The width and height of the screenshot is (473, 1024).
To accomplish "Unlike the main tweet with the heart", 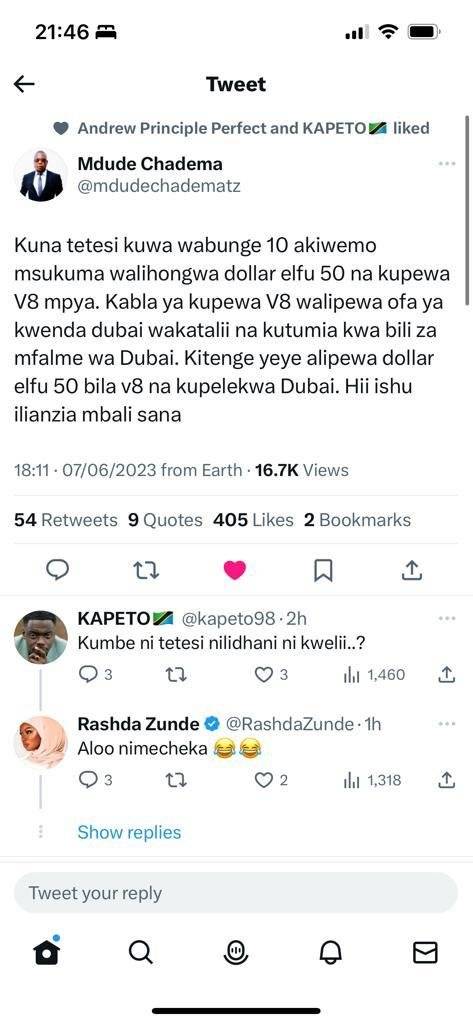I will click(x=235, y=570).
